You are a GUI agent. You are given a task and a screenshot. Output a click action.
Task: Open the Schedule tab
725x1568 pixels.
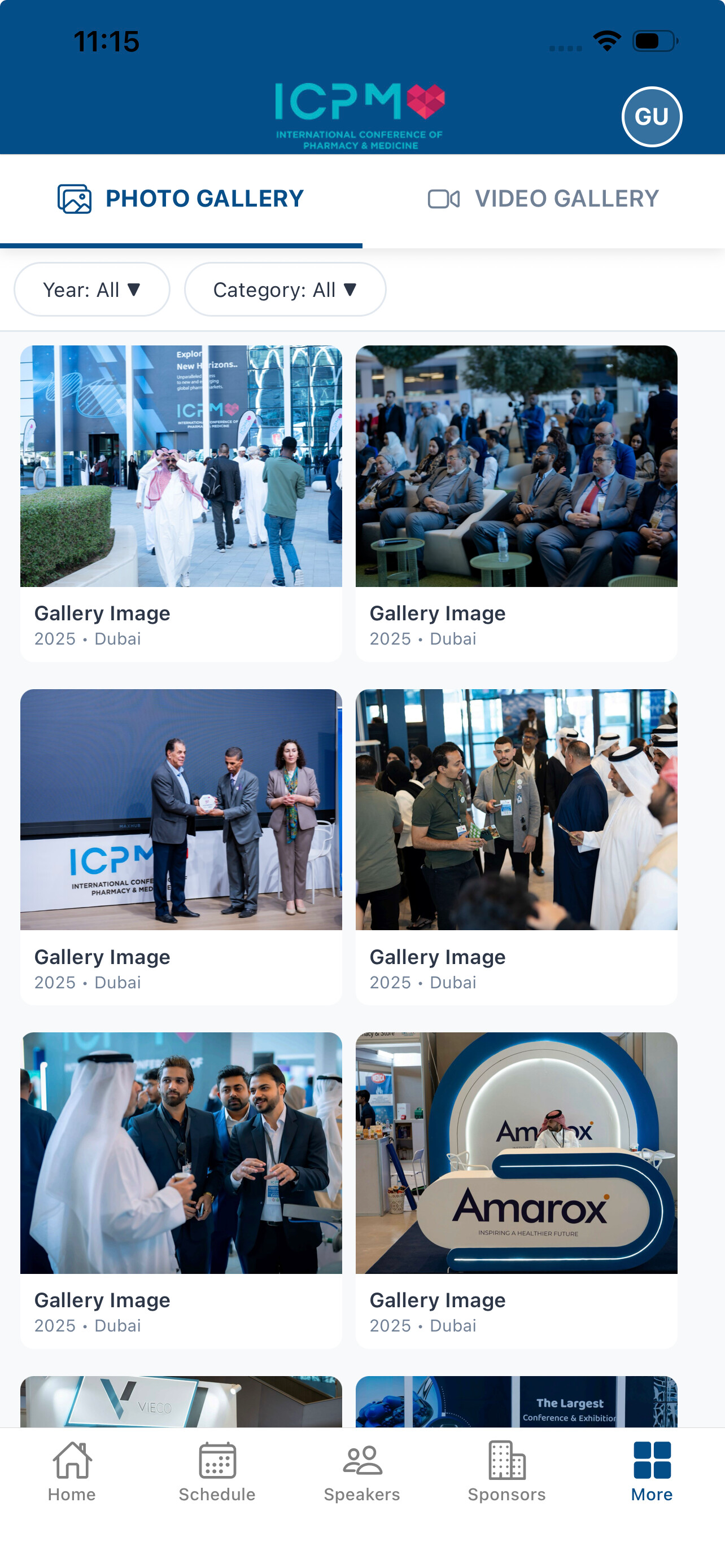(x=217, y=1472)
